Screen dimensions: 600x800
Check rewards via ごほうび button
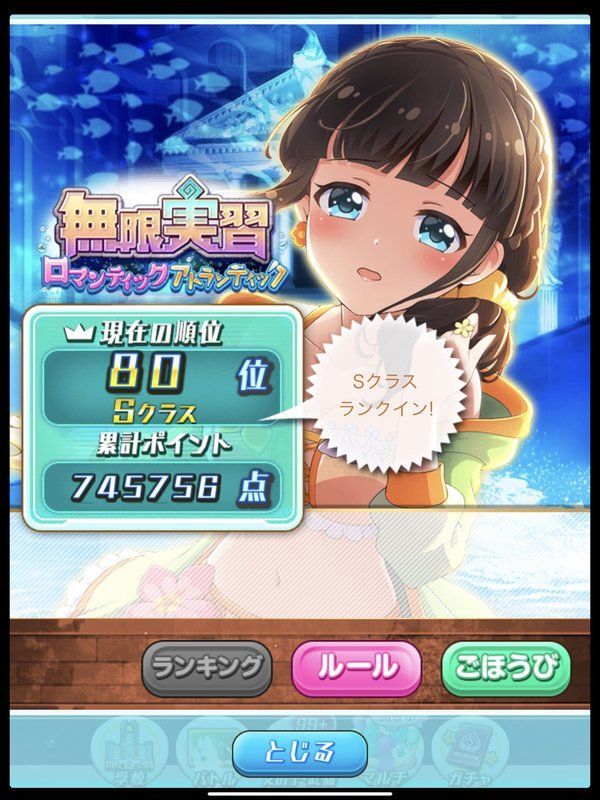(x=505, y=667)
